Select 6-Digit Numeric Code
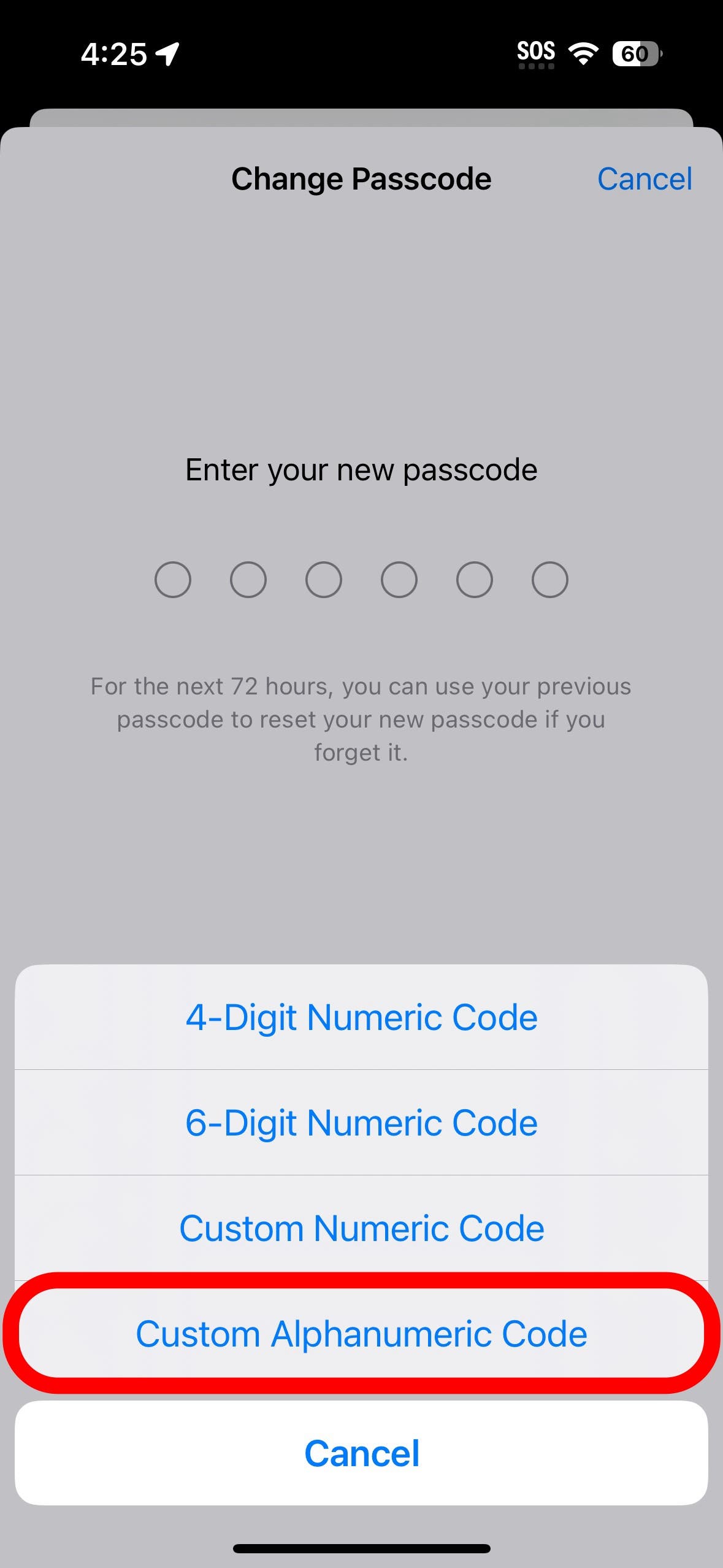723x1568 pixels. pos(361,1123)
